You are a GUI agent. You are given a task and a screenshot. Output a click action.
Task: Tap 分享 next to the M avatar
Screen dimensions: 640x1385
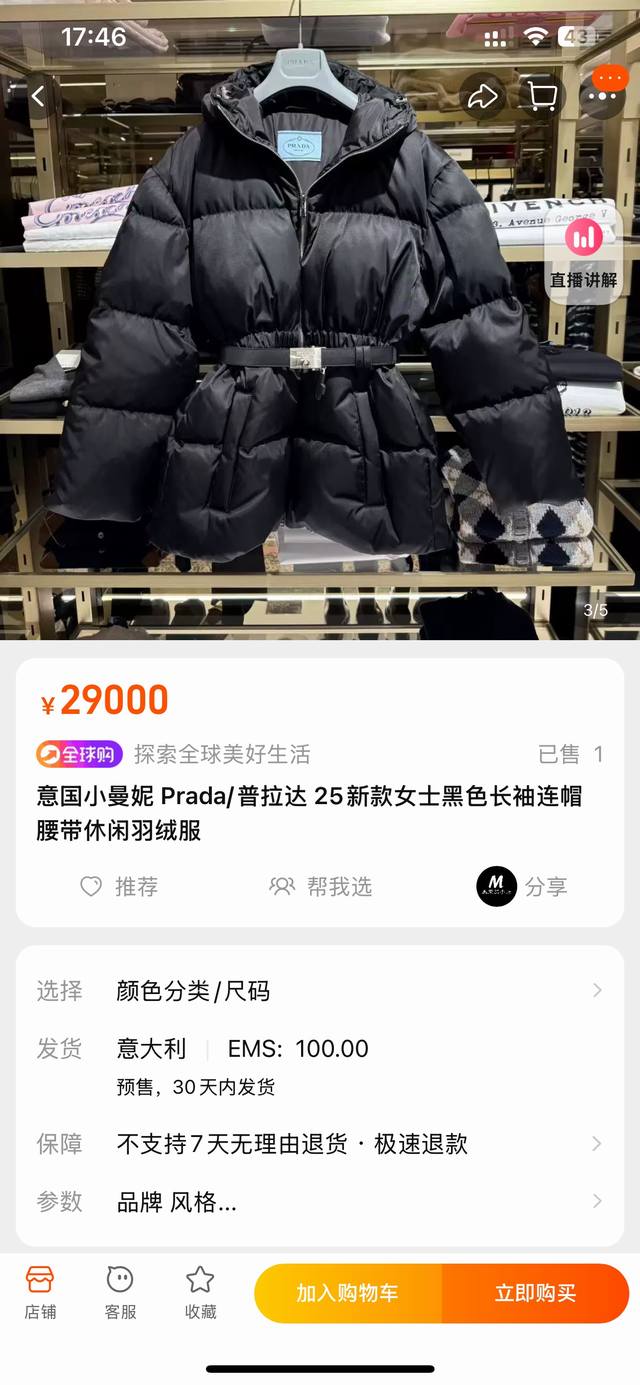[523, 886]
